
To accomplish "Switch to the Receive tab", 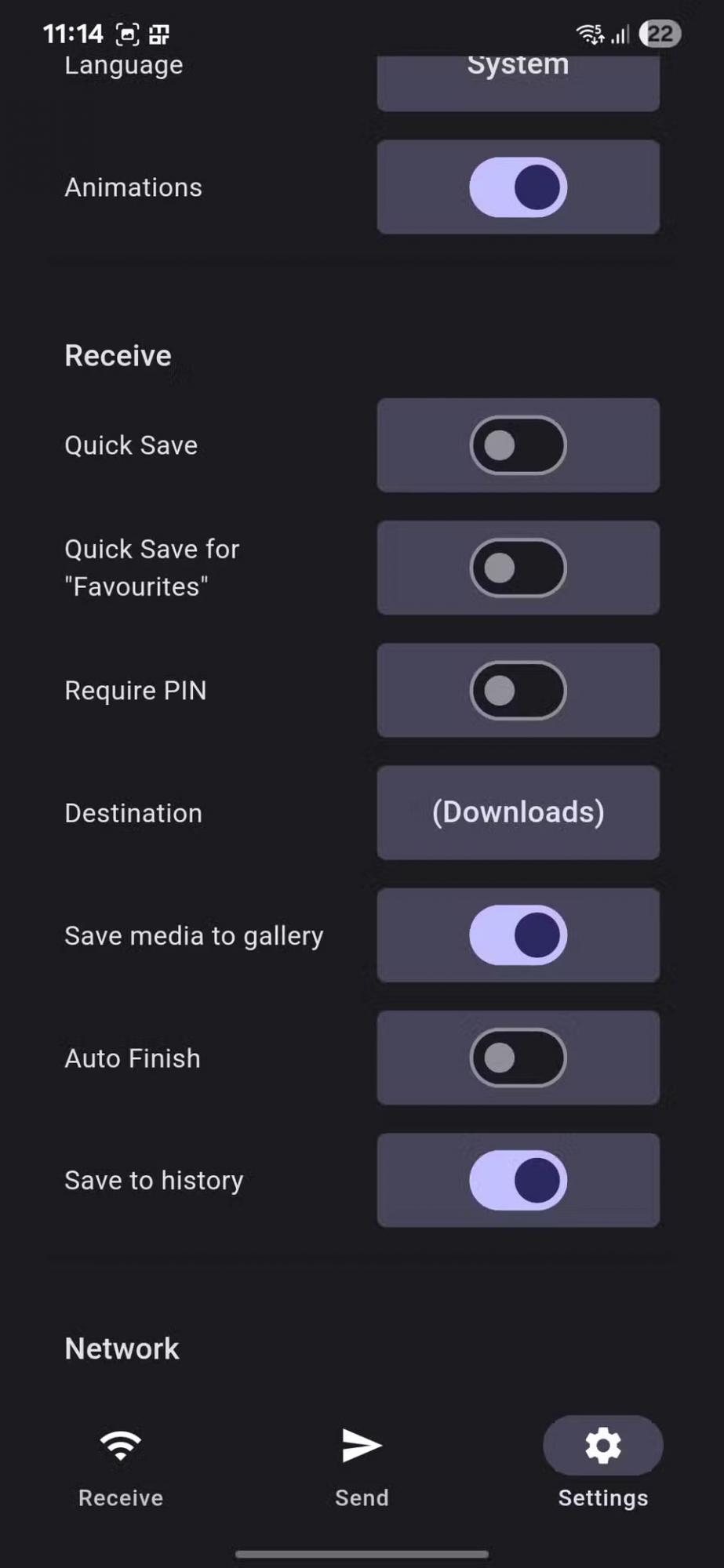I will pyautogui.click(x=121, y=1465).
